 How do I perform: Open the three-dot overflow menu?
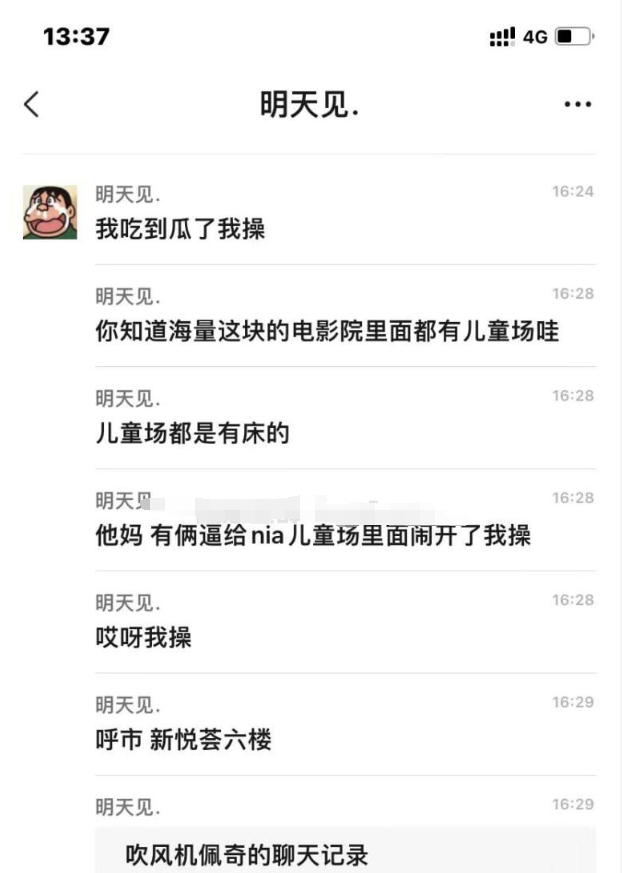point(577,105)
